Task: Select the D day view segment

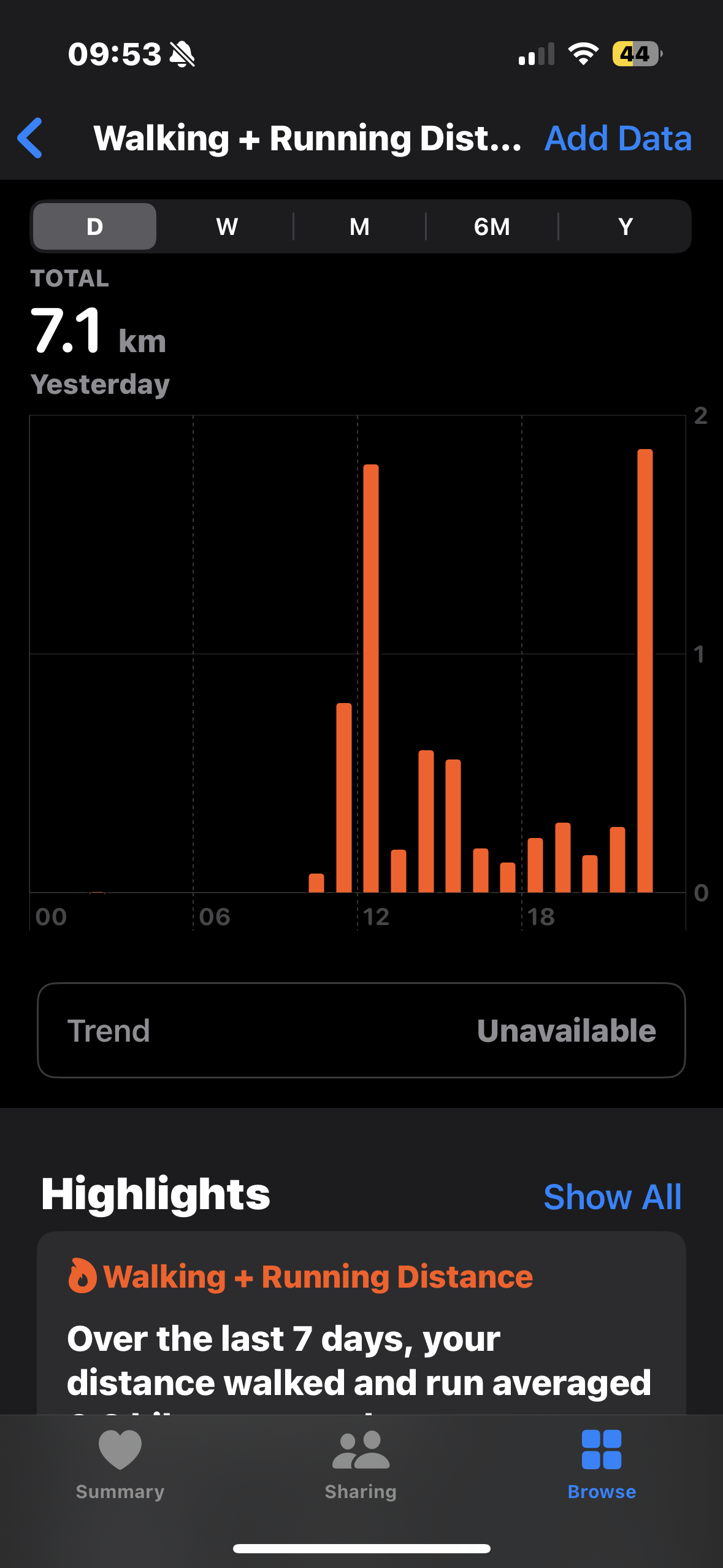Action: coord(94,226)
